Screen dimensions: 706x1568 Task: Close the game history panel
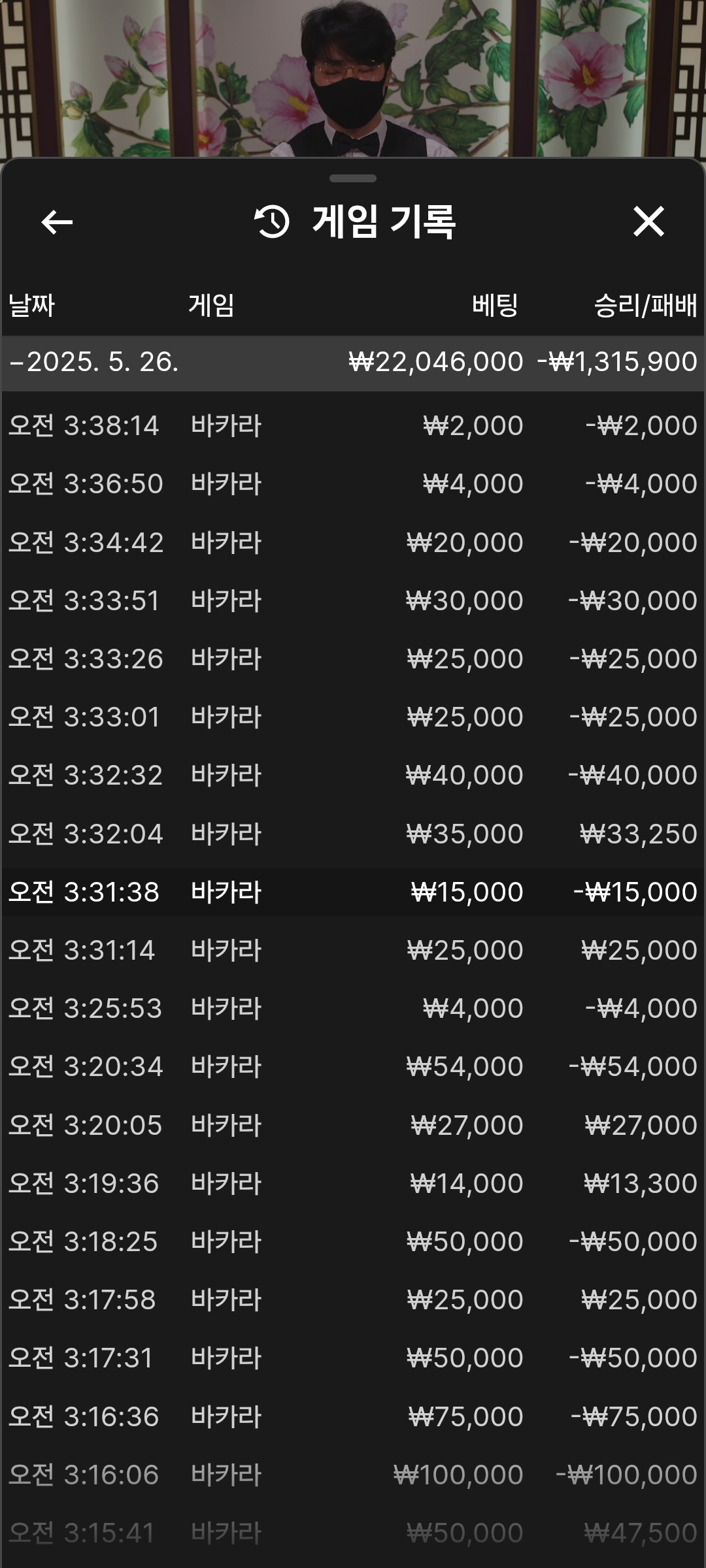tap(648, 221)
